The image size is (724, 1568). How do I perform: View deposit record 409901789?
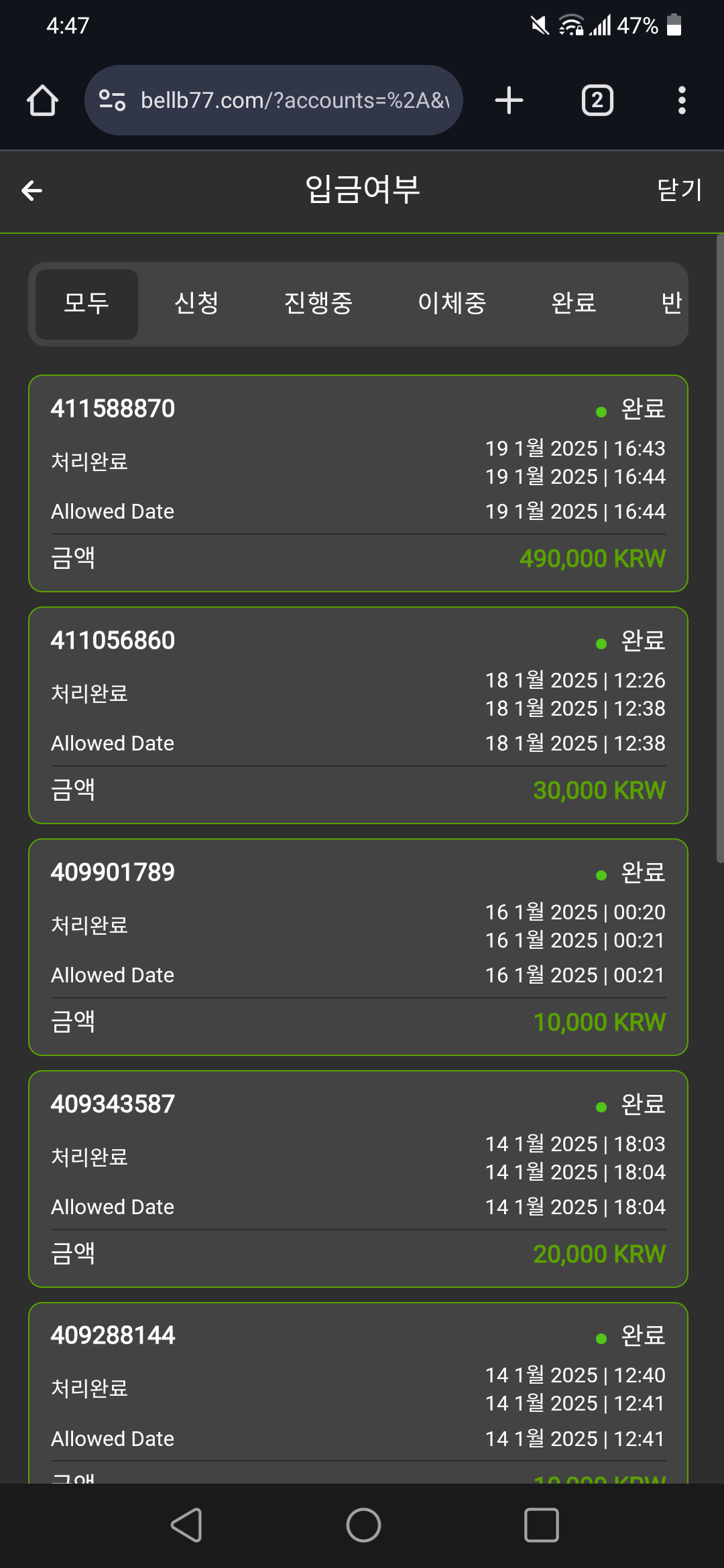[358, 947]
